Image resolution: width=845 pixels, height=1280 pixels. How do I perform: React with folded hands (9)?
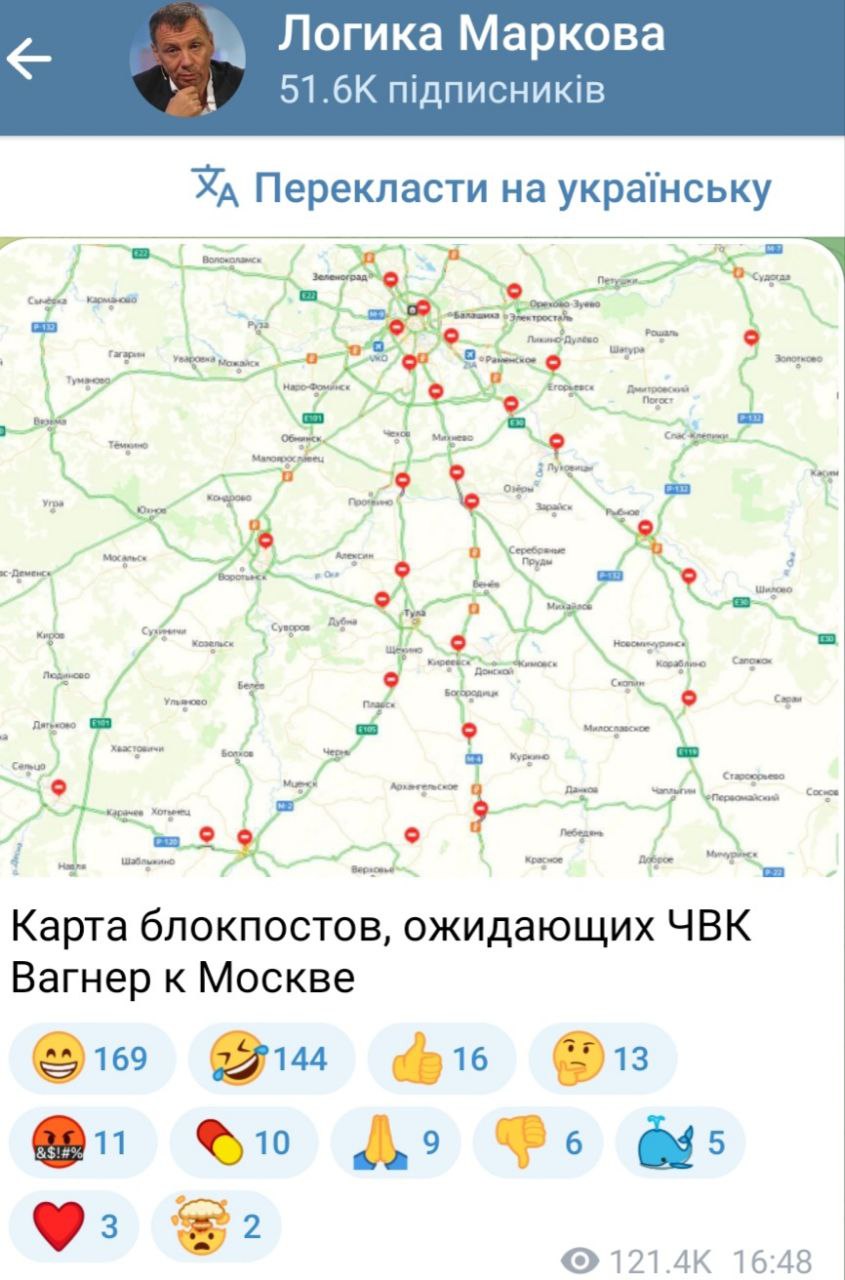[394, 1142]
